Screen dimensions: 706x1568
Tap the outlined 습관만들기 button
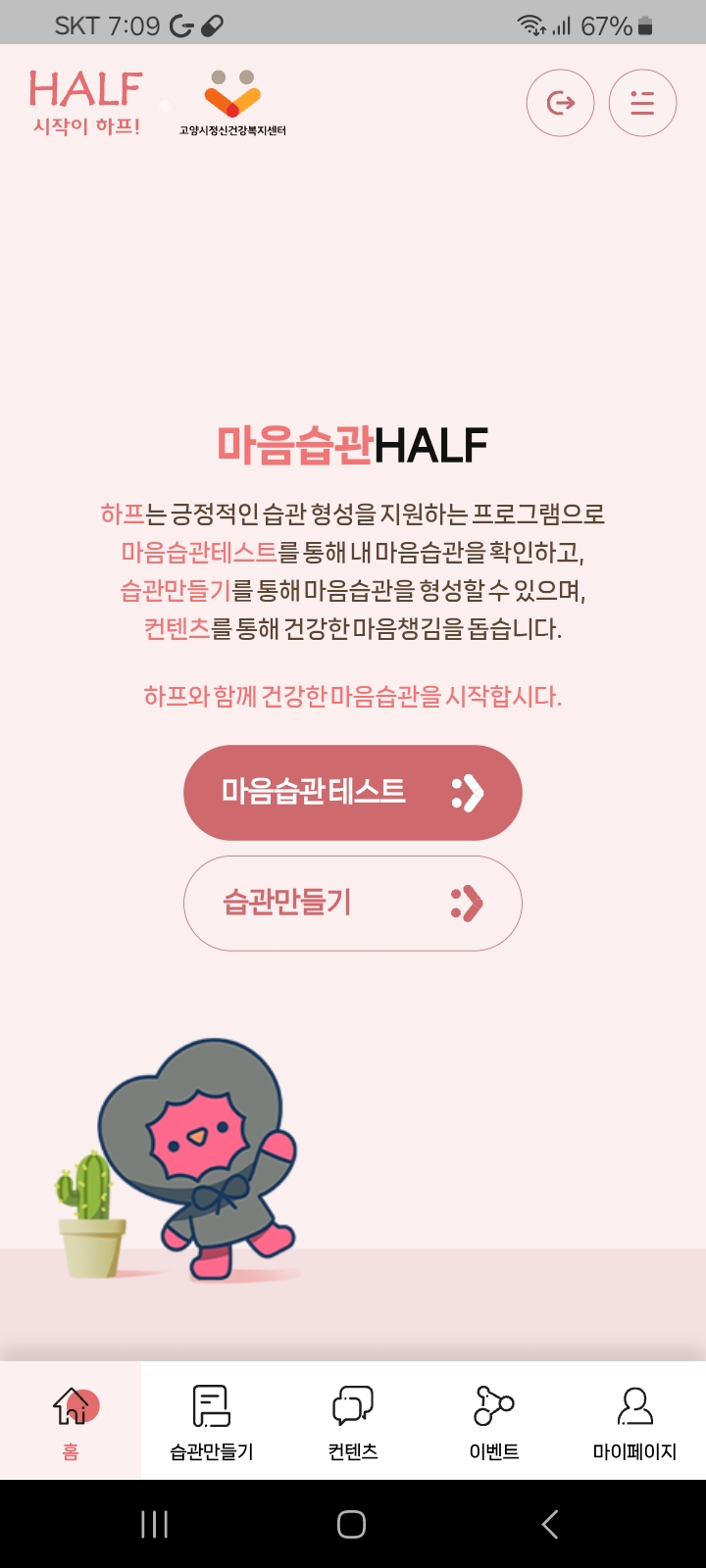(x=352, y=903)
